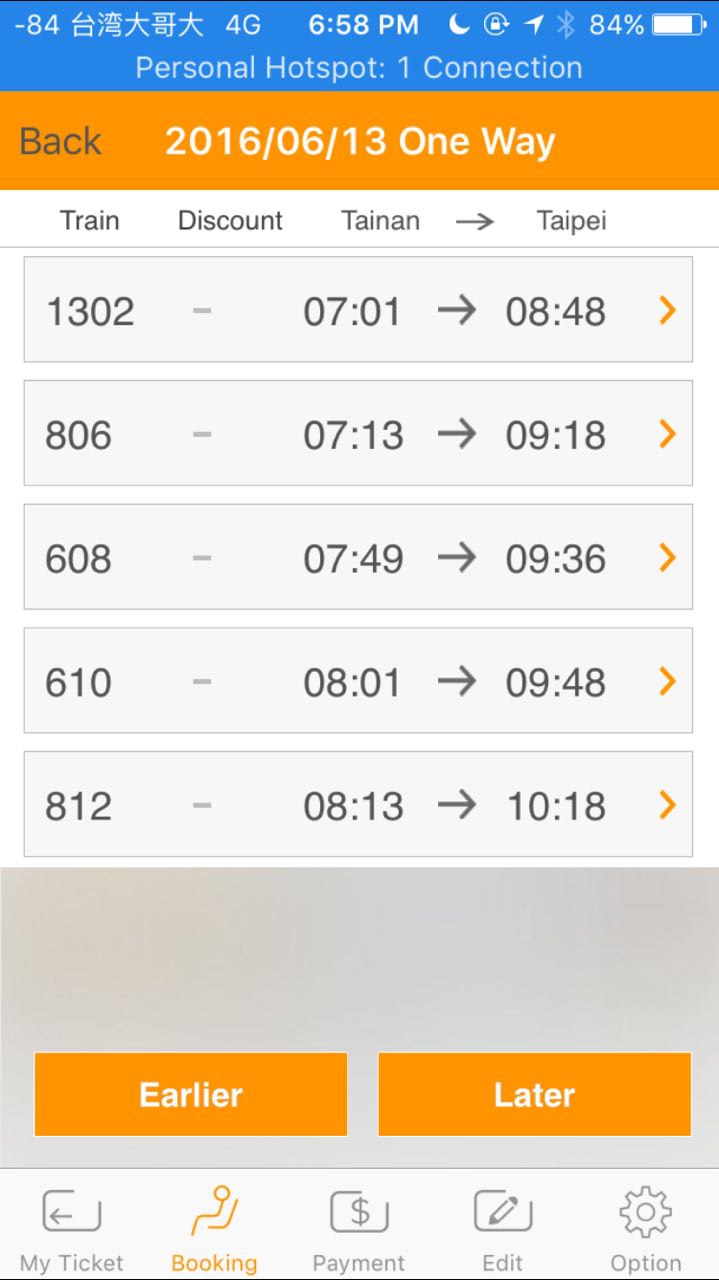719x1280 pixels.
Task: Show later train departures
Action: coord(534,1094)
